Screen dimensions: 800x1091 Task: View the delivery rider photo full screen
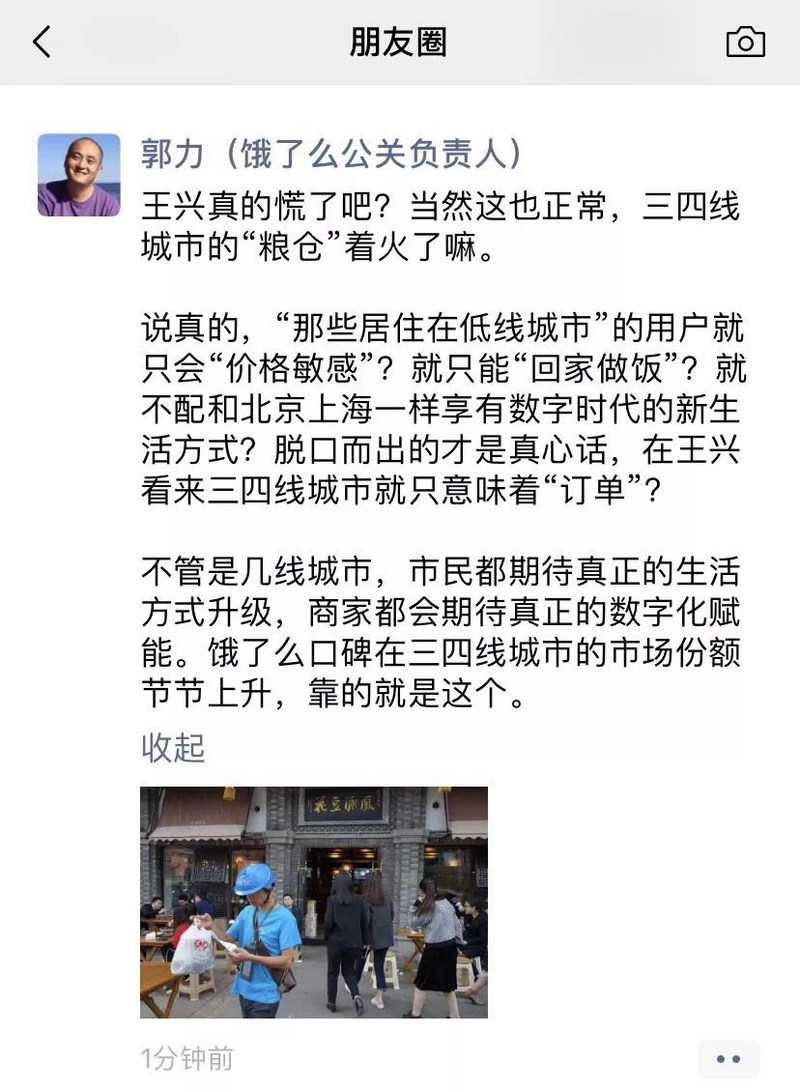pyautogui.click(x=314, y=902)
